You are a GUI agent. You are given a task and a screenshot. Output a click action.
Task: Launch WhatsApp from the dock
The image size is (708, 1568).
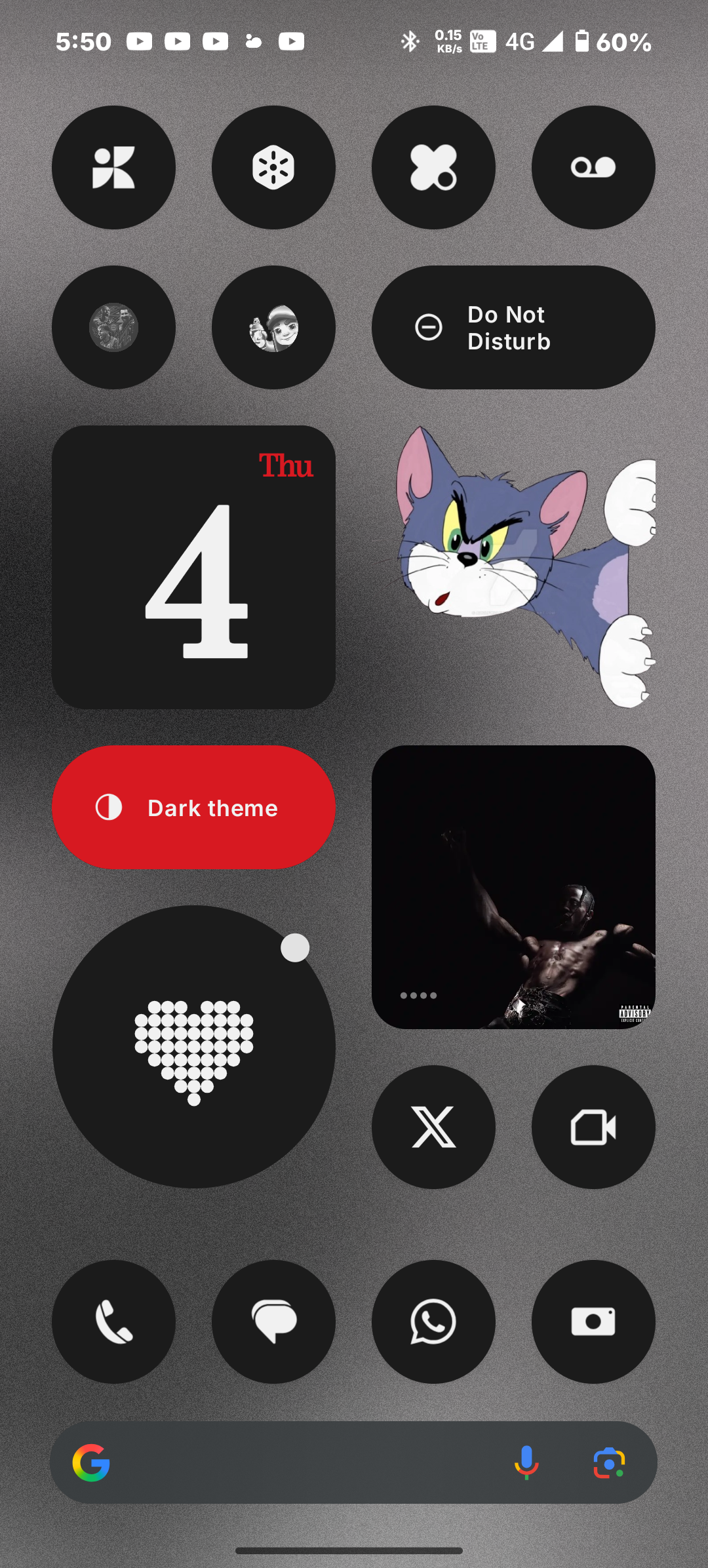click(x=433, y=1322)
